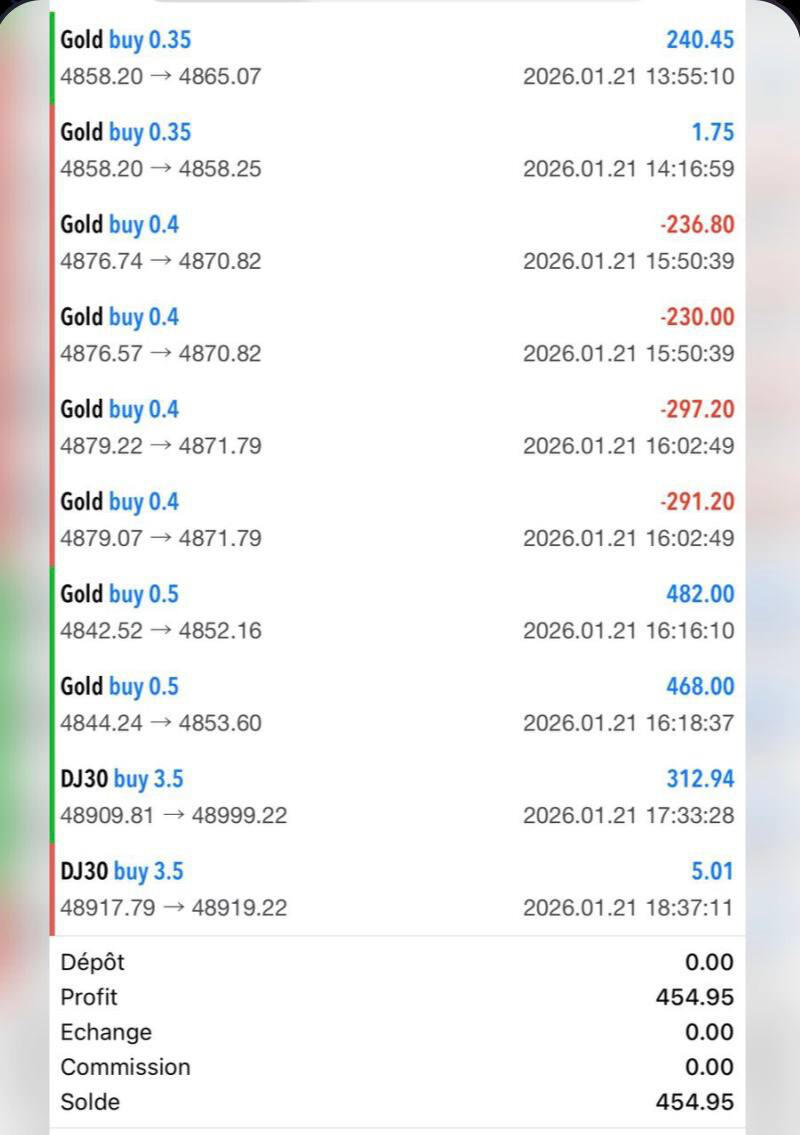Select the Gold buy 0.35 trade with 240.45 profit

pos(400,58)
